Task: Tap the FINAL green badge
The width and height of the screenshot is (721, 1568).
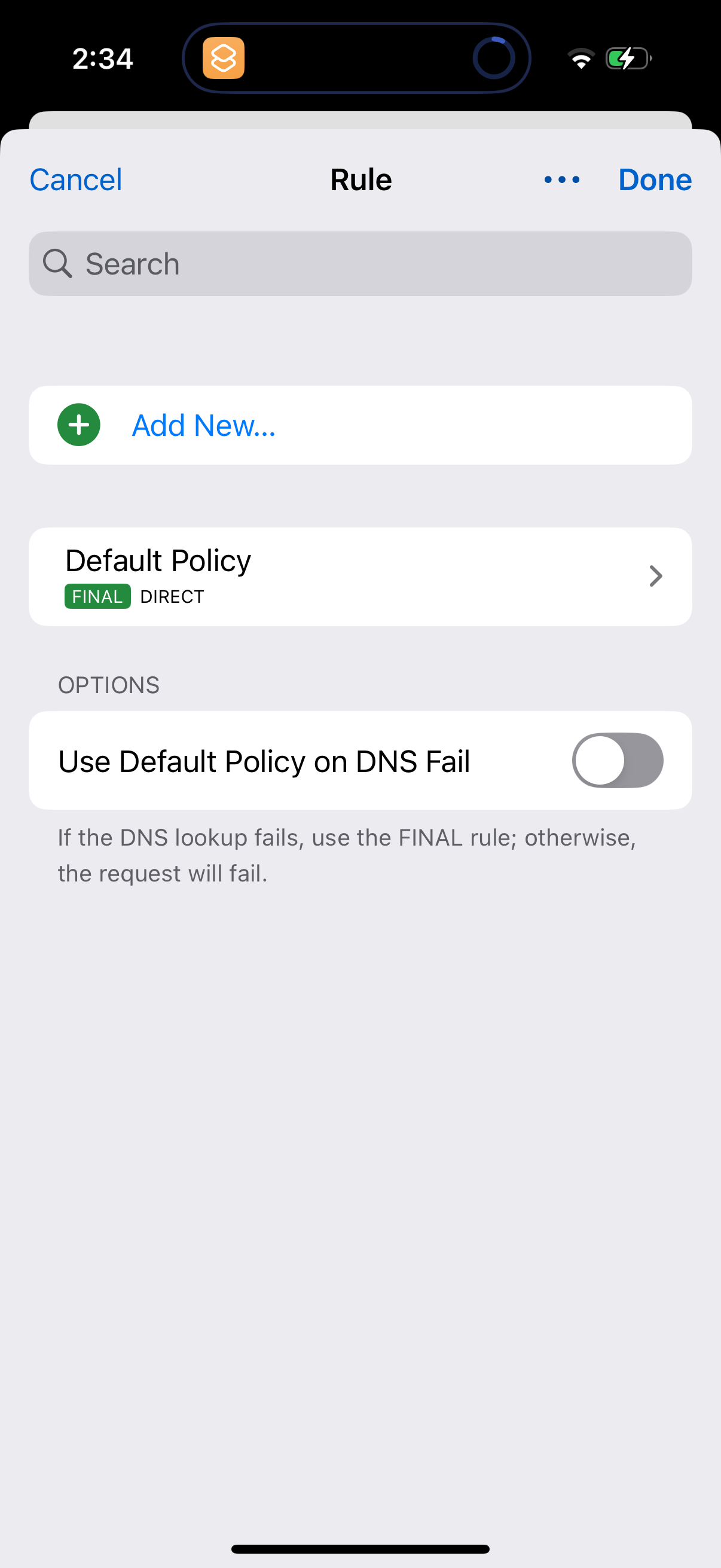Action: click(x=97, y=596)
